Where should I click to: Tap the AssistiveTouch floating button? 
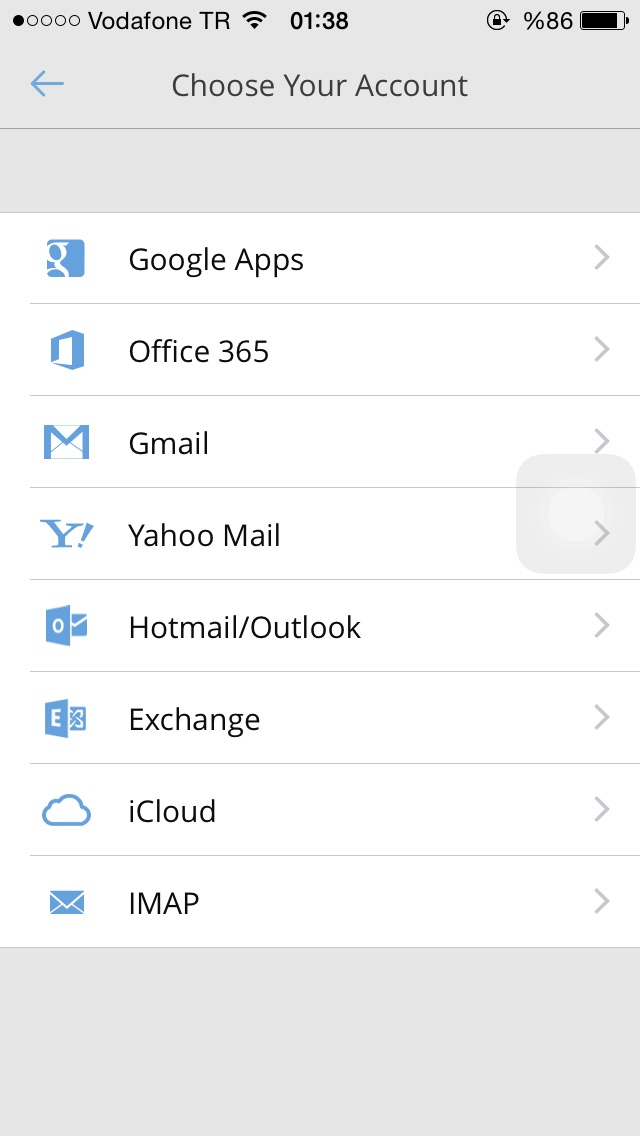coord(576,514)
